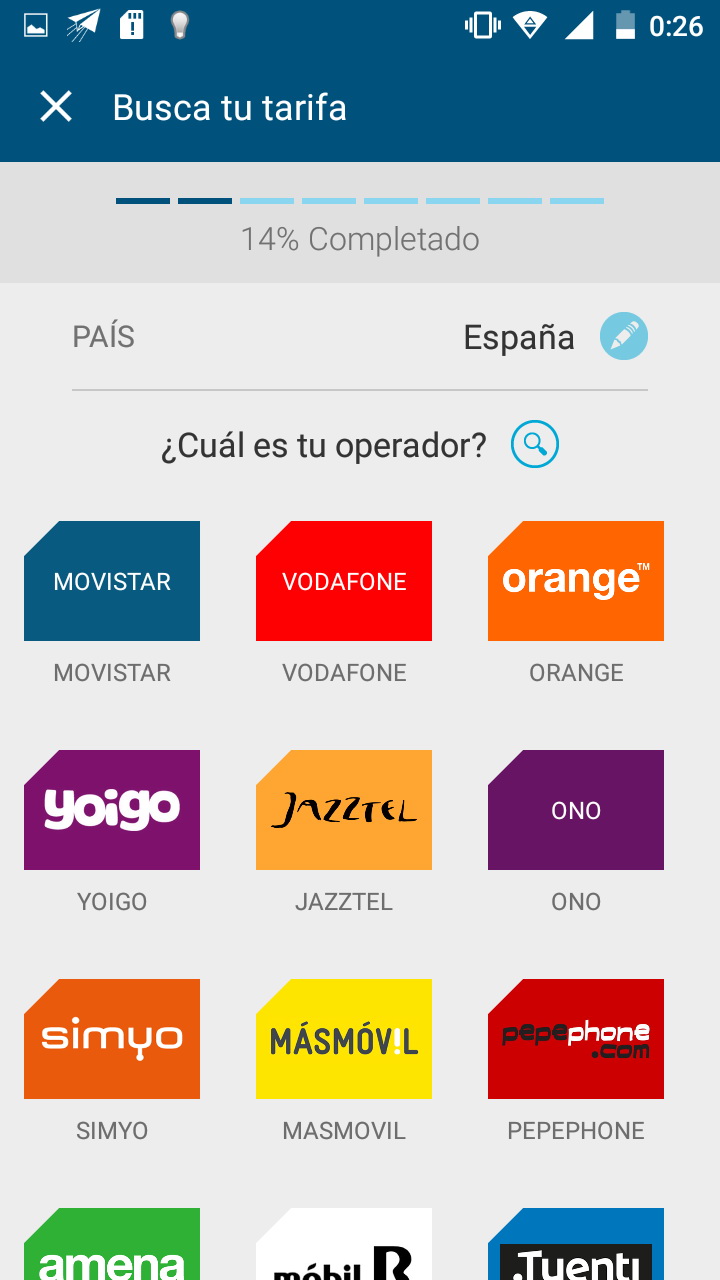This screenshot has height=1280, width=720.
Task: Select the Amena operator tile
Action: (x=112, y=1246)
